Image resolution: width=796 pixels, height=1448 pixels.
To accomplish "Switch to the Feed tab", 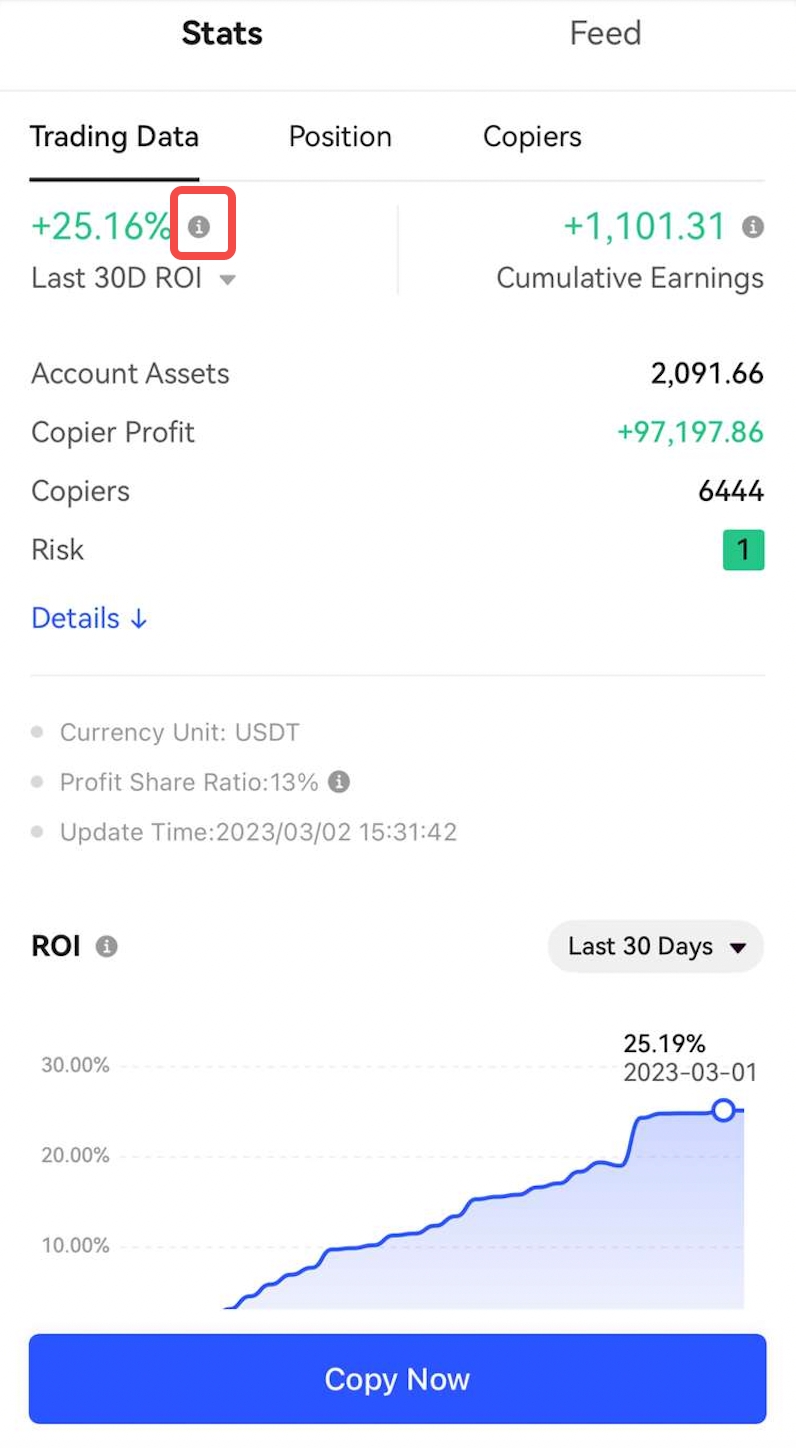I will pos(605,34).
